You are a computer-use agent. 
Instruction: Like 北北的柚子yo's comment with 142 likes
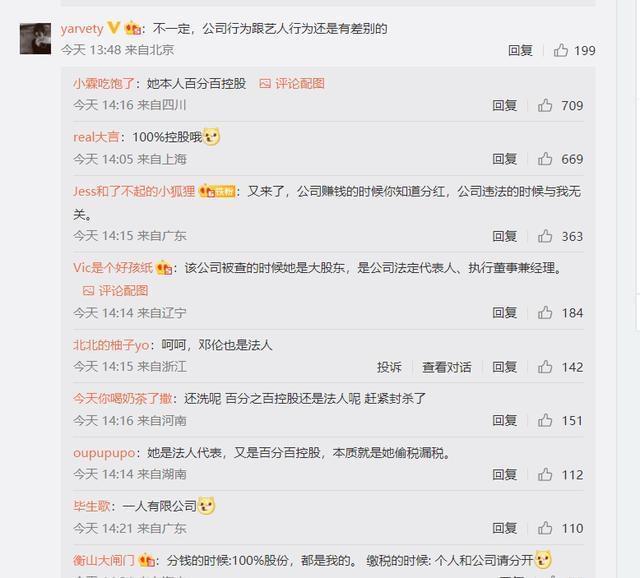[545, 367]
